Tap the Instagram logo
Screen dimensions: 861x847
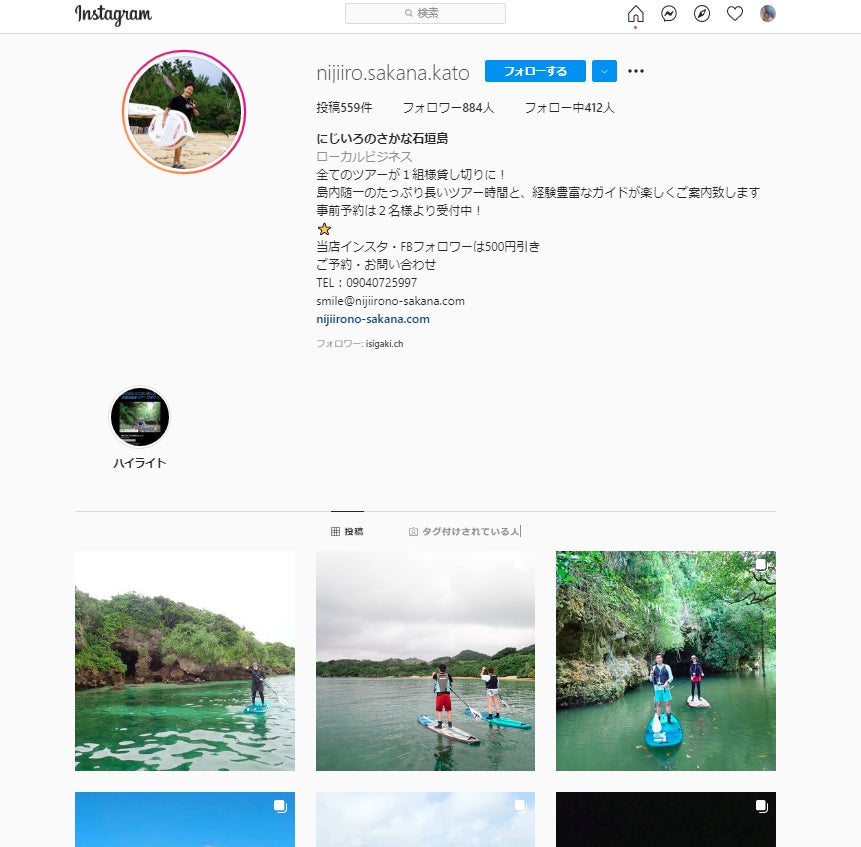coord(113,15)
